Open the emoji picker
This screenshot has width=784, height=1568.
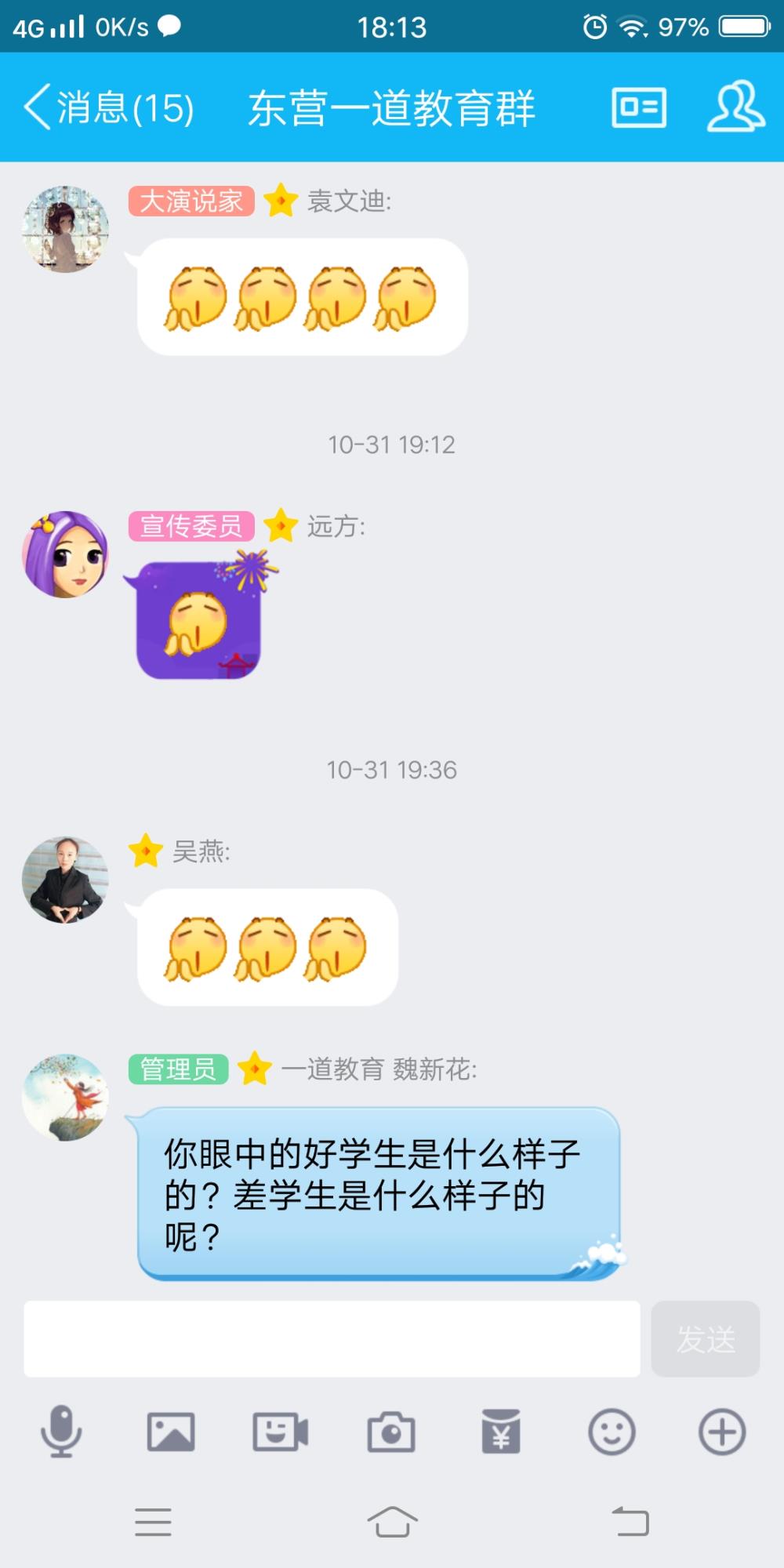coord(612,1432)
